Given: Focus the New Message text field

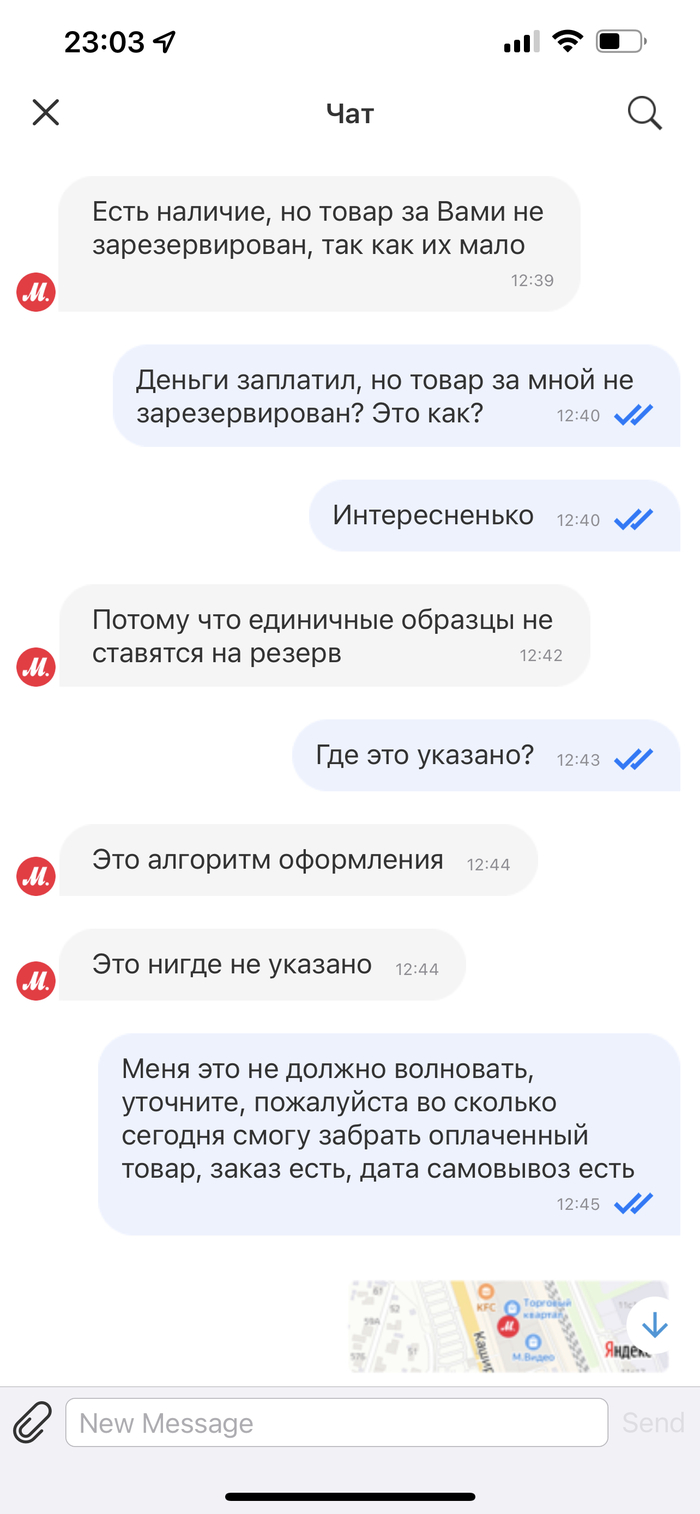Looking at the screenshot, I should (336, 1422).
